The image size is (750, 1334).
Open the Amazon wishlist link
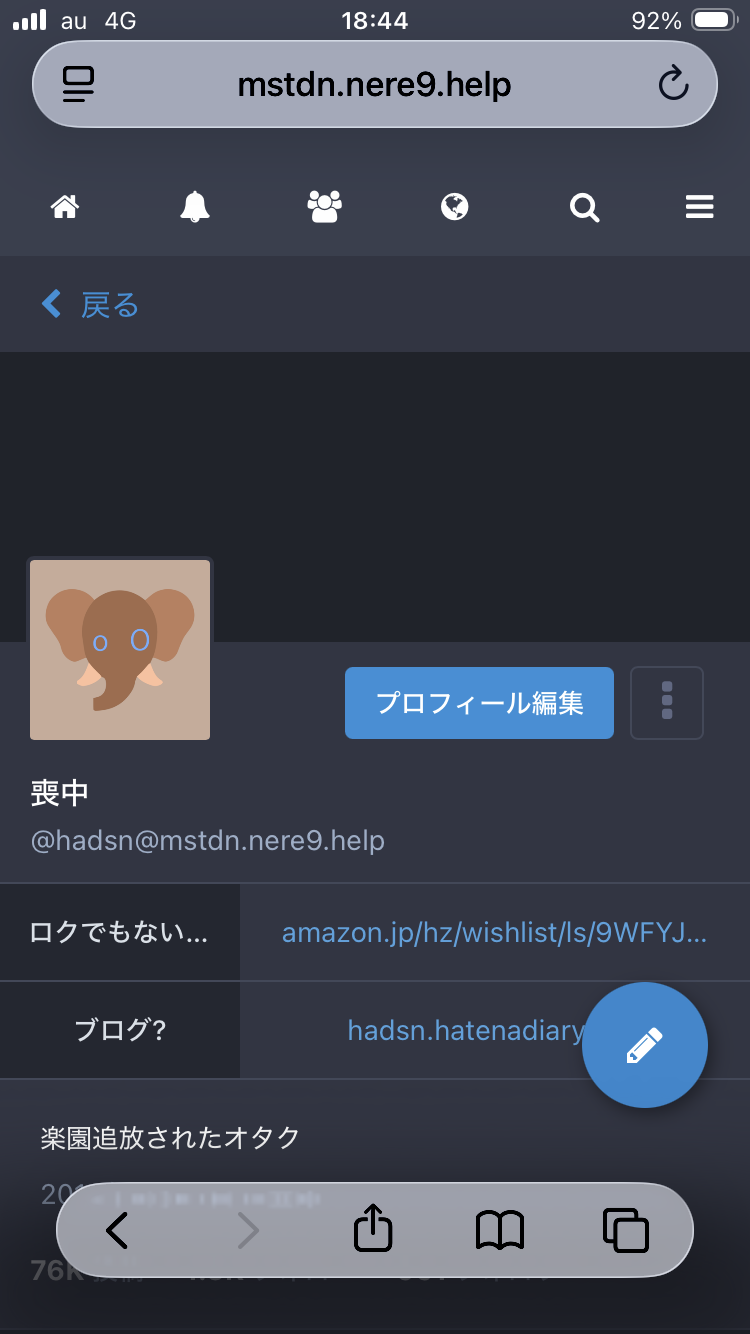tap(494, 933)
